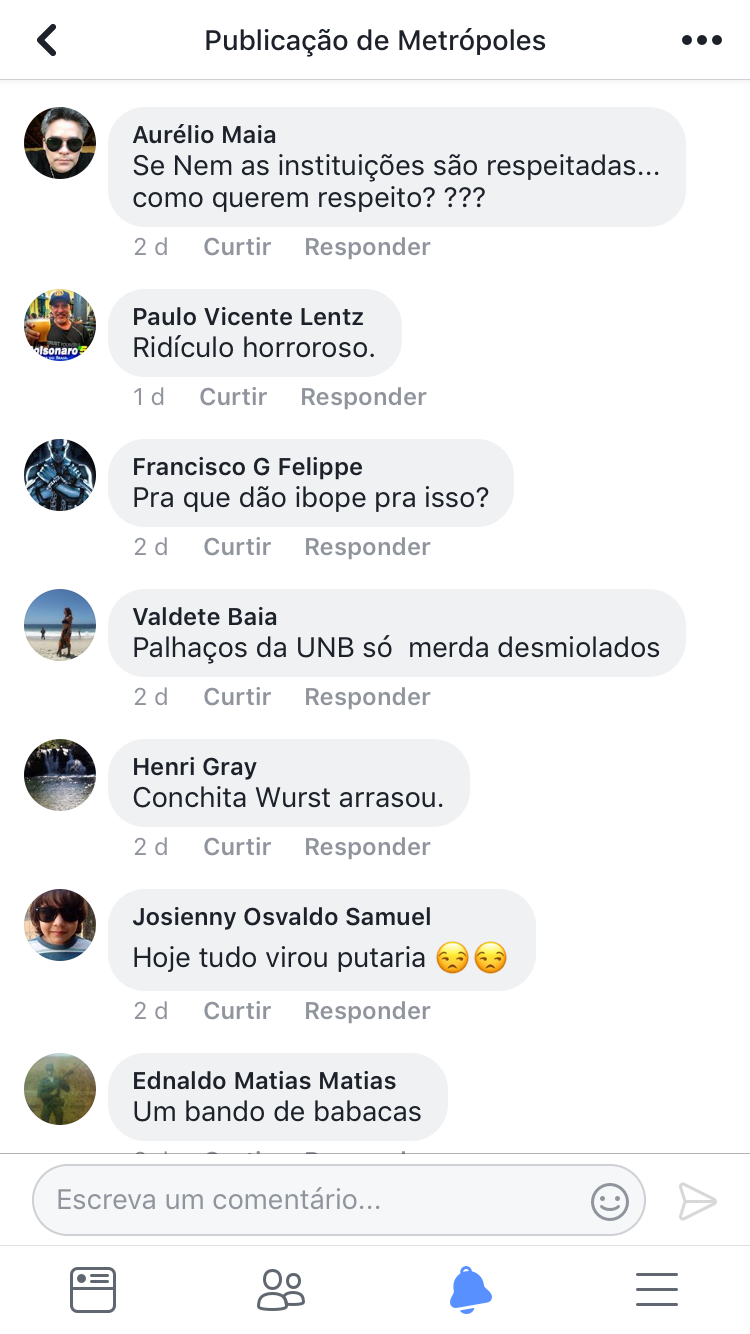Open Henri Gray's profile name

(x=194, y=767)
